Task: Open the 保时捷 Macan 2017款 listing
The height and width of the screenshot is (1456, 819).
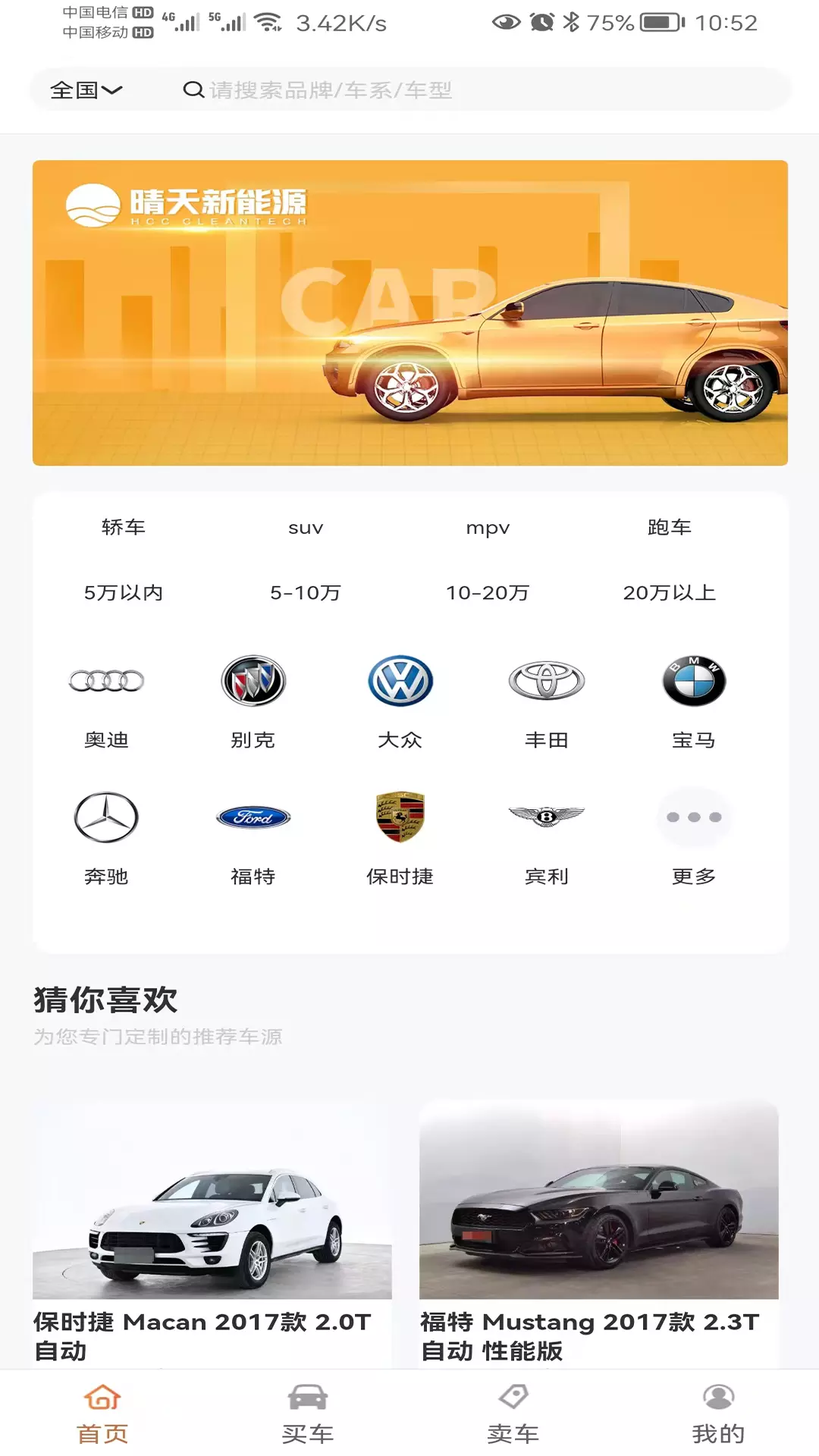Action: click(212, 1234)
